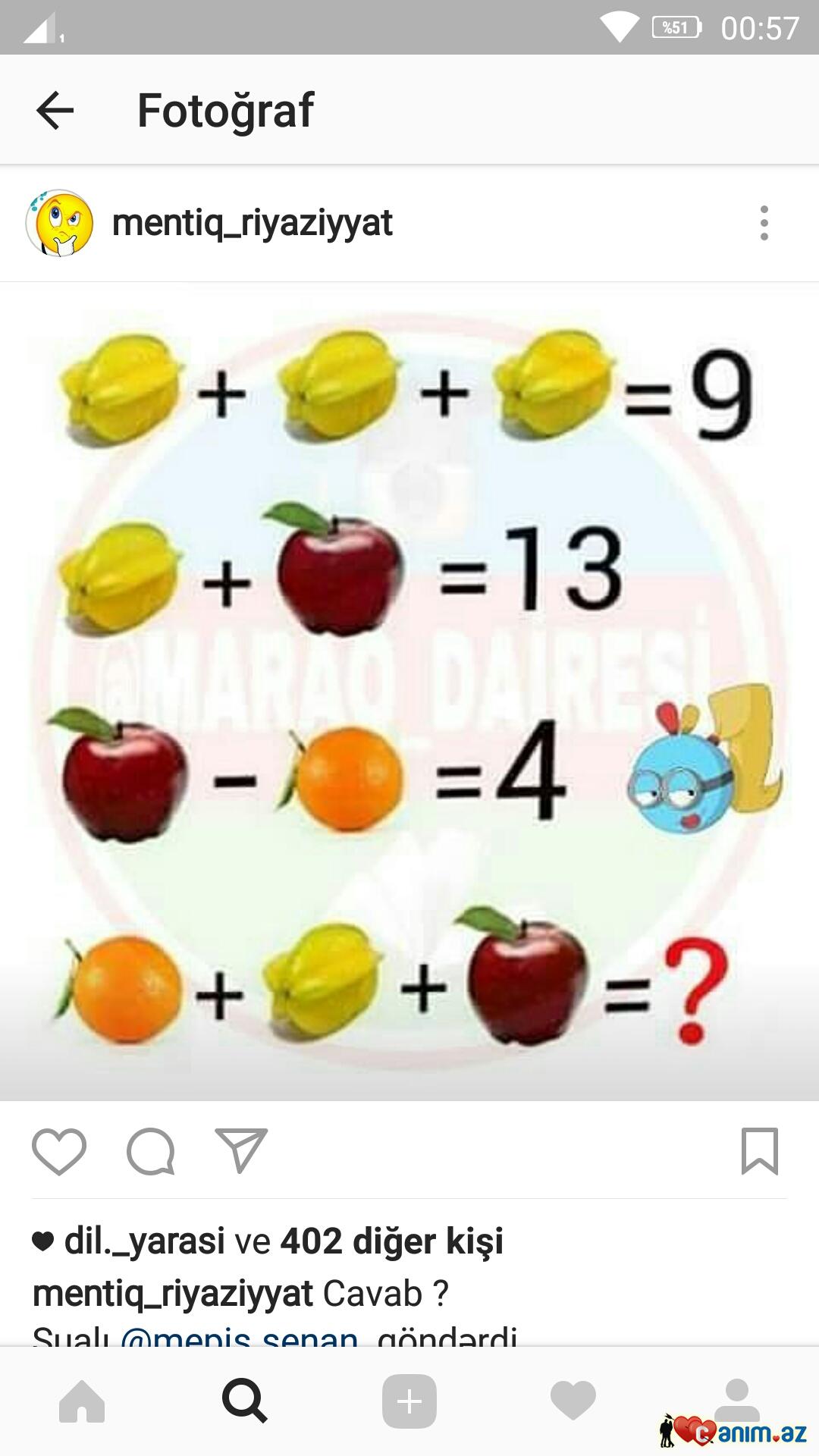
Task: Open the activity heart tab
Action: coord(573,1401)
